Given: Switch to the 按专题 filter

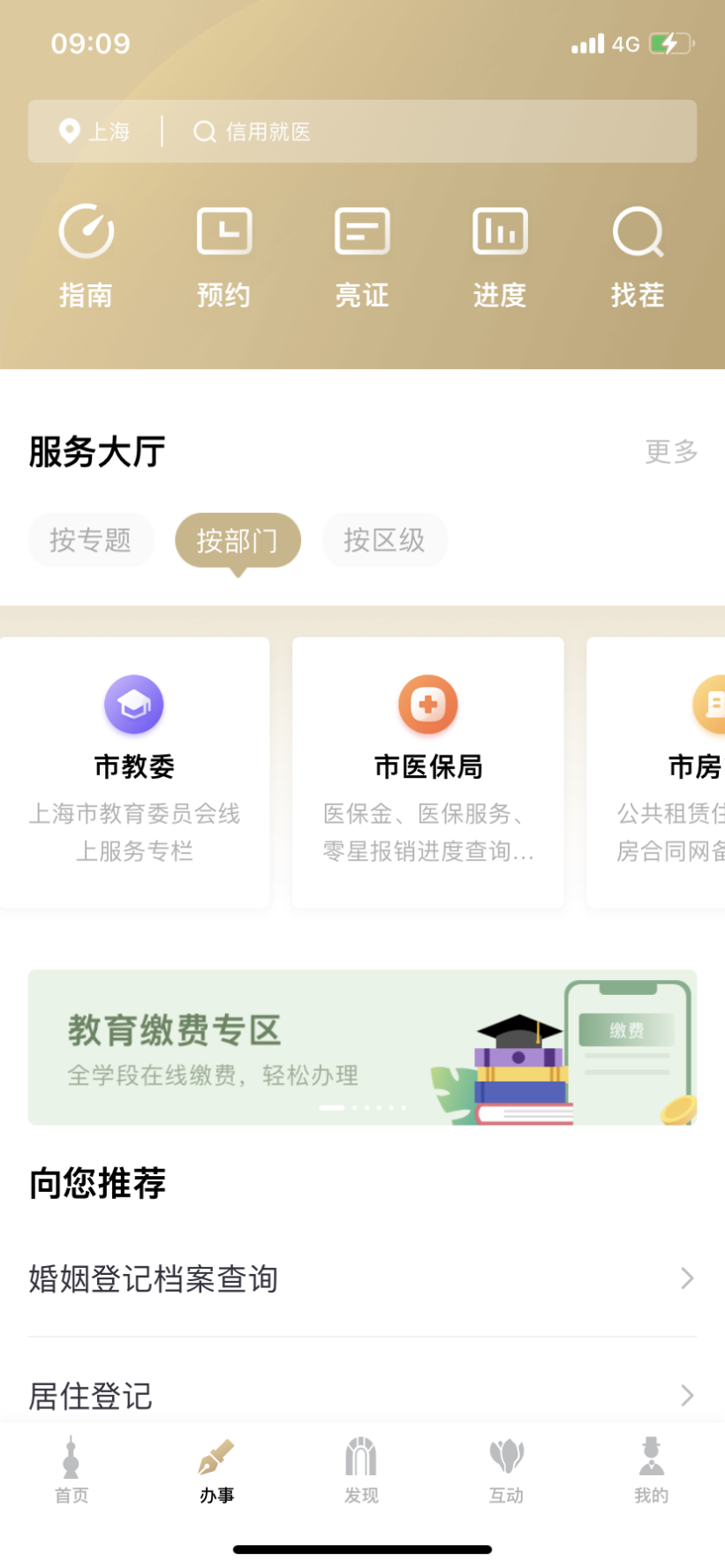Looking at the screenshot, I should 90,540.
